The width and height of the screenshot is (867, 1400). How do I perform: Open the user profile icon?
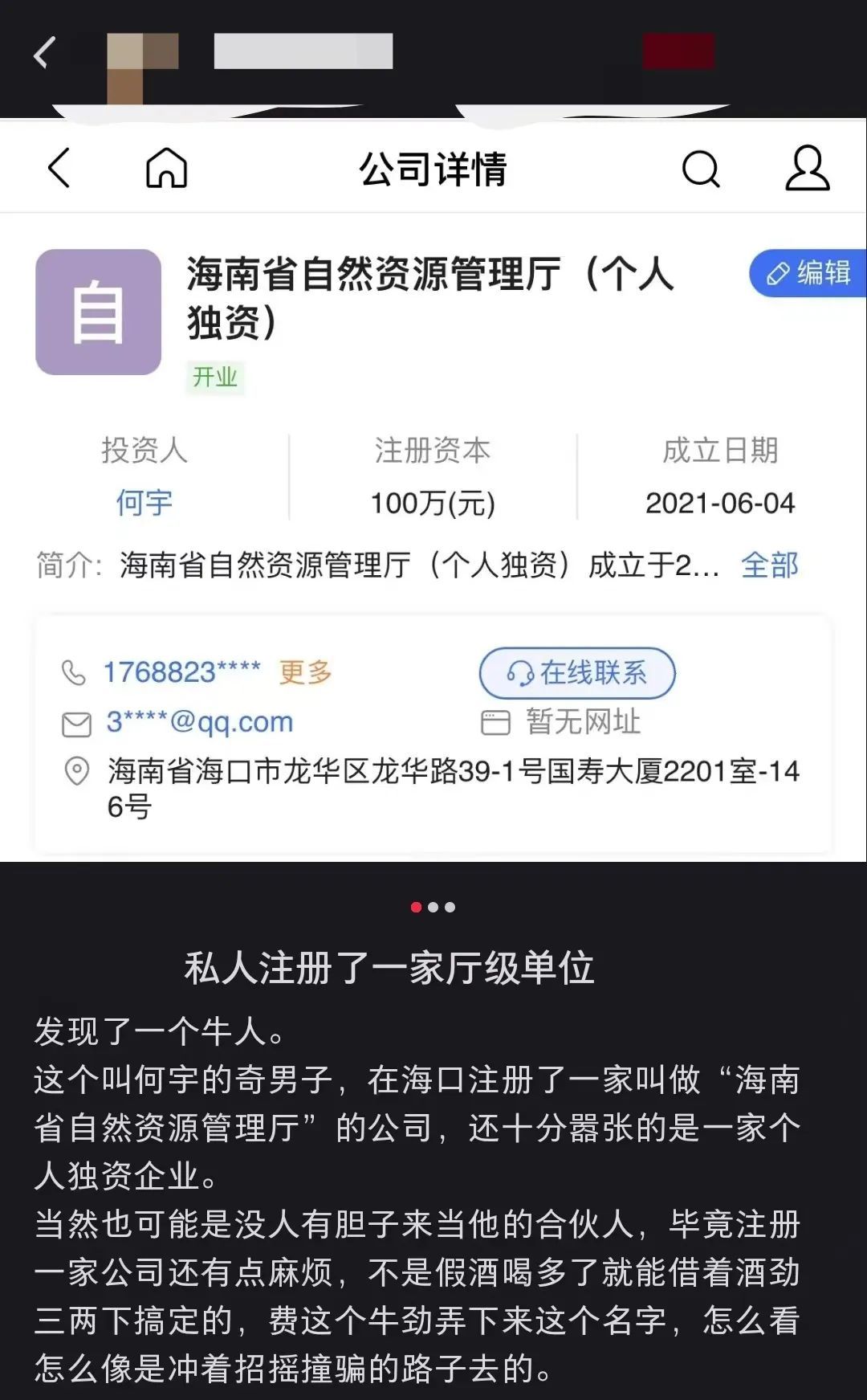click(x=806, y=167)
